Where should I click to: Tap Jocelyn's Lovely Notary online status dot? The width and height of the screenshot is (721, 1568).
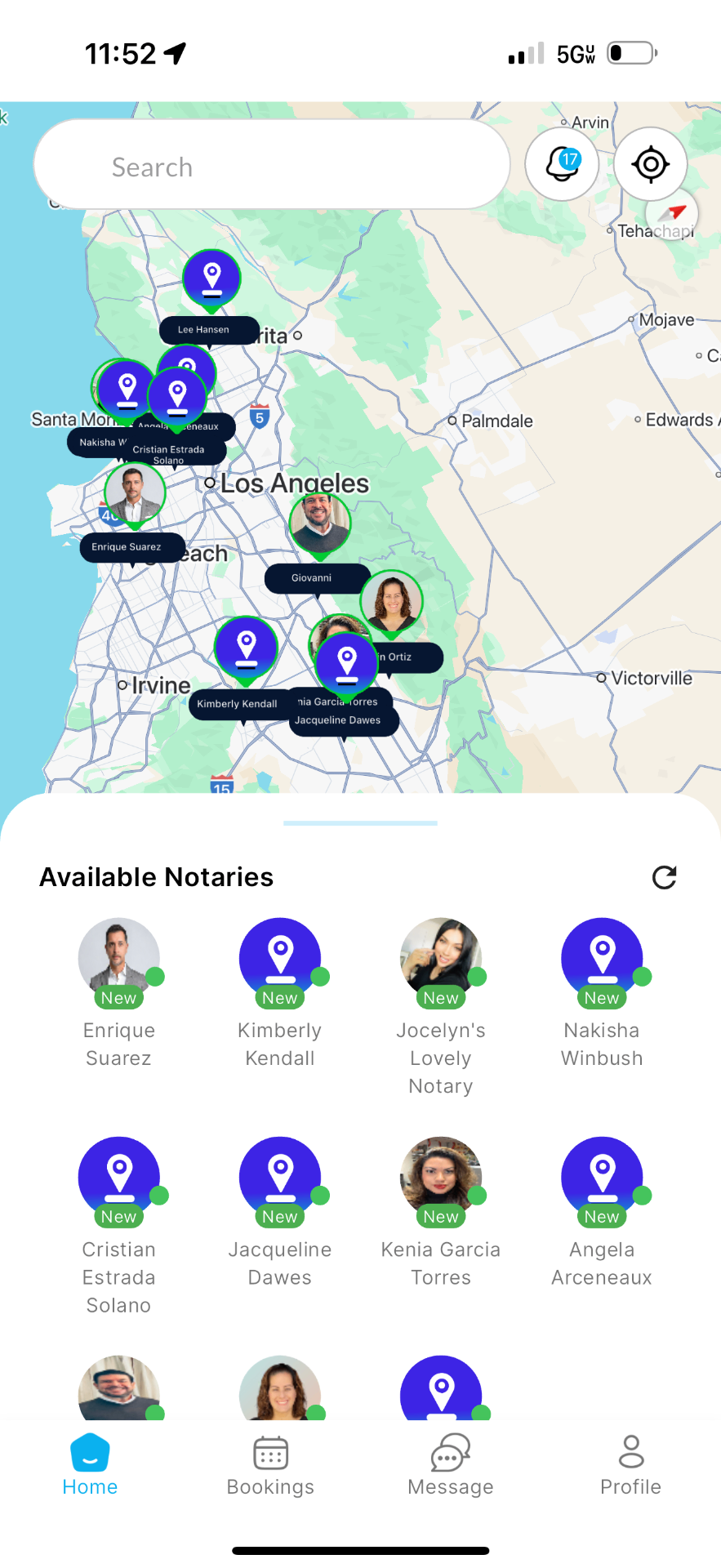click(x=477, y=976)
